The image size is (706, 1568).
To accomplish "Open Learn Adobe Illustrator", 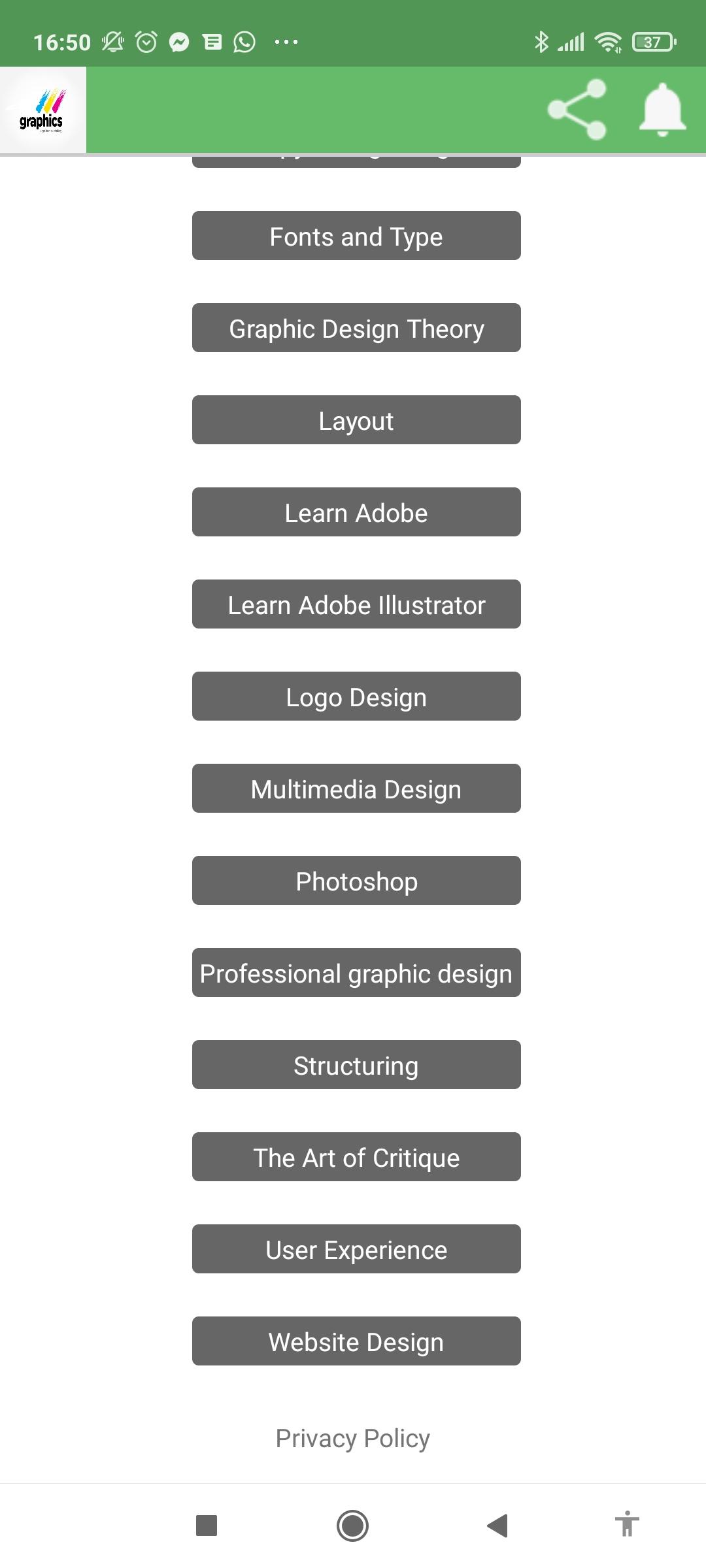I will pyautogui.click(x=356, y=604).
